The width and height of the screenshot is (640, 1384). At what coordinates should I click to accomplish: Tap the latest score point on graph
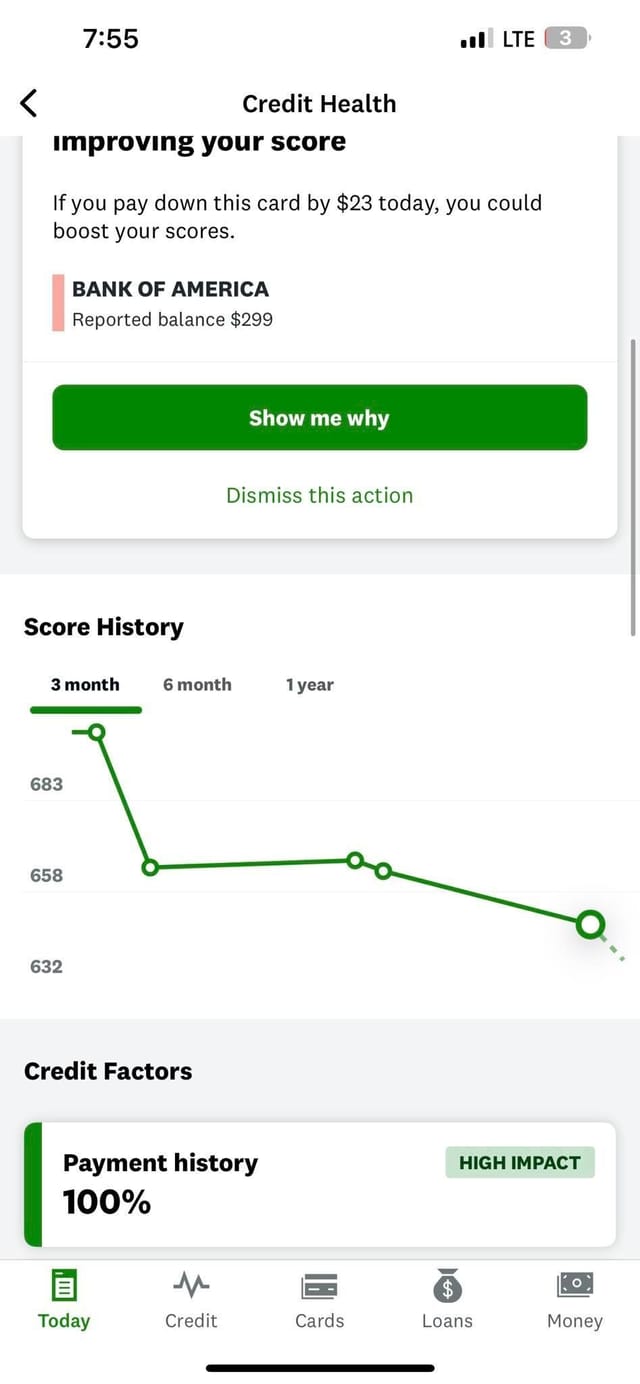(591, 924)
